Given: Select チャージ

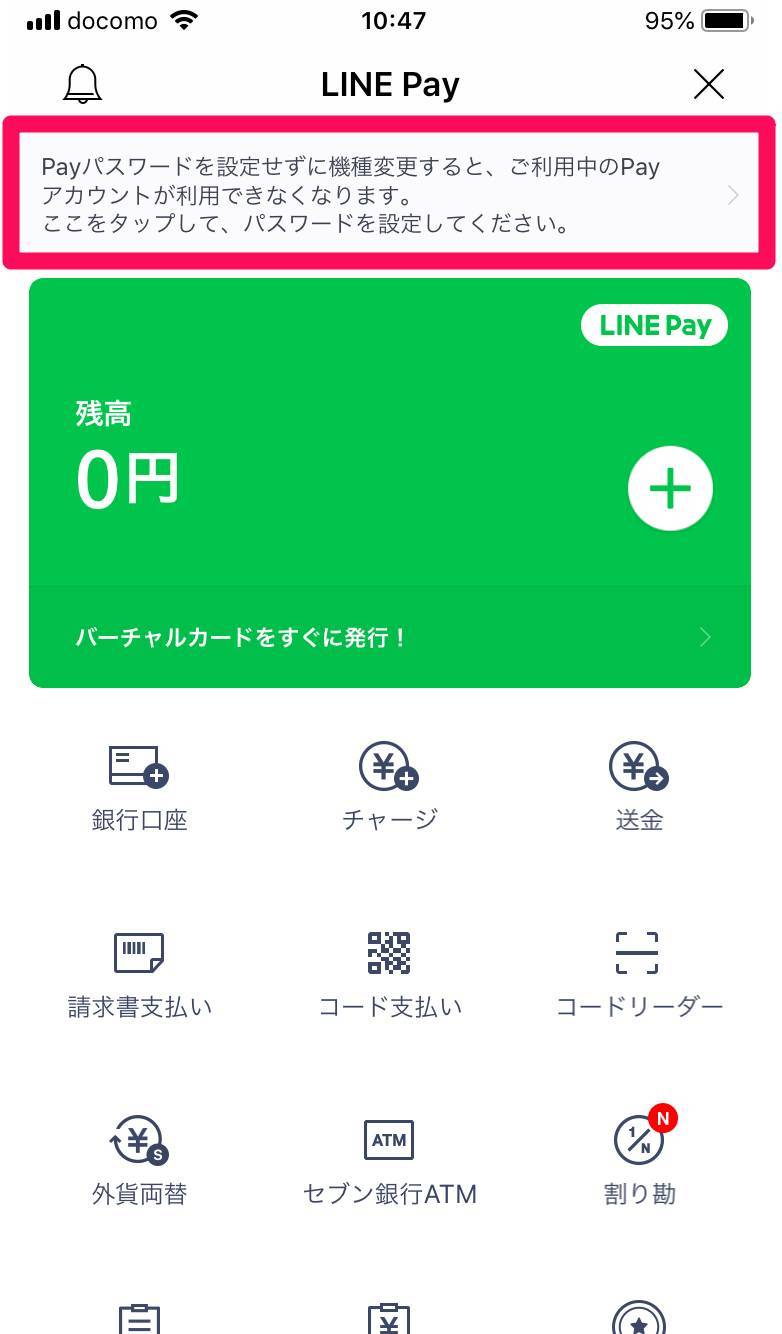Looking at the screenshot, I should (x=390, y=787).
